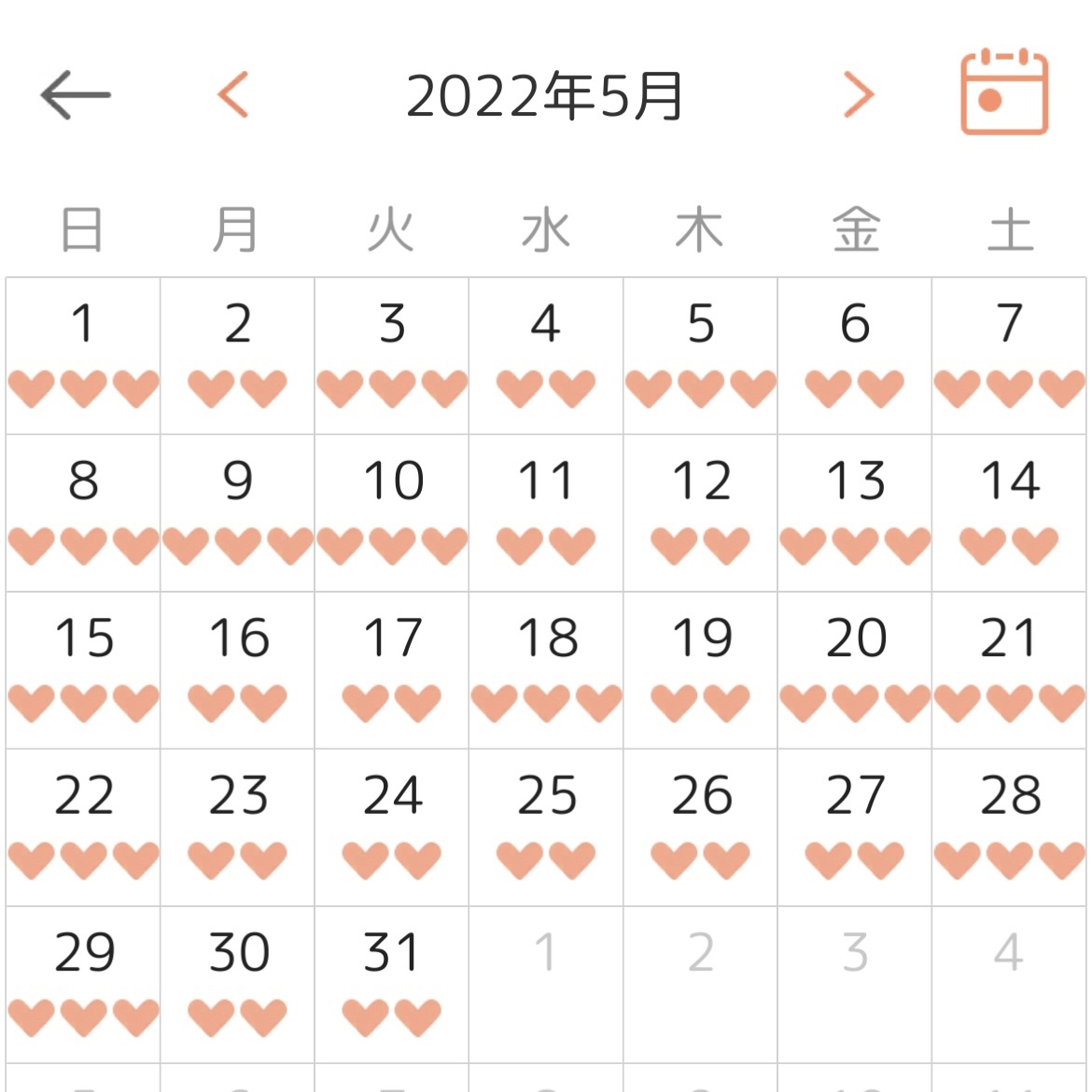1092x1092 pixels.
Task: Select May 25 in the grid
Action: pos(546,826)
